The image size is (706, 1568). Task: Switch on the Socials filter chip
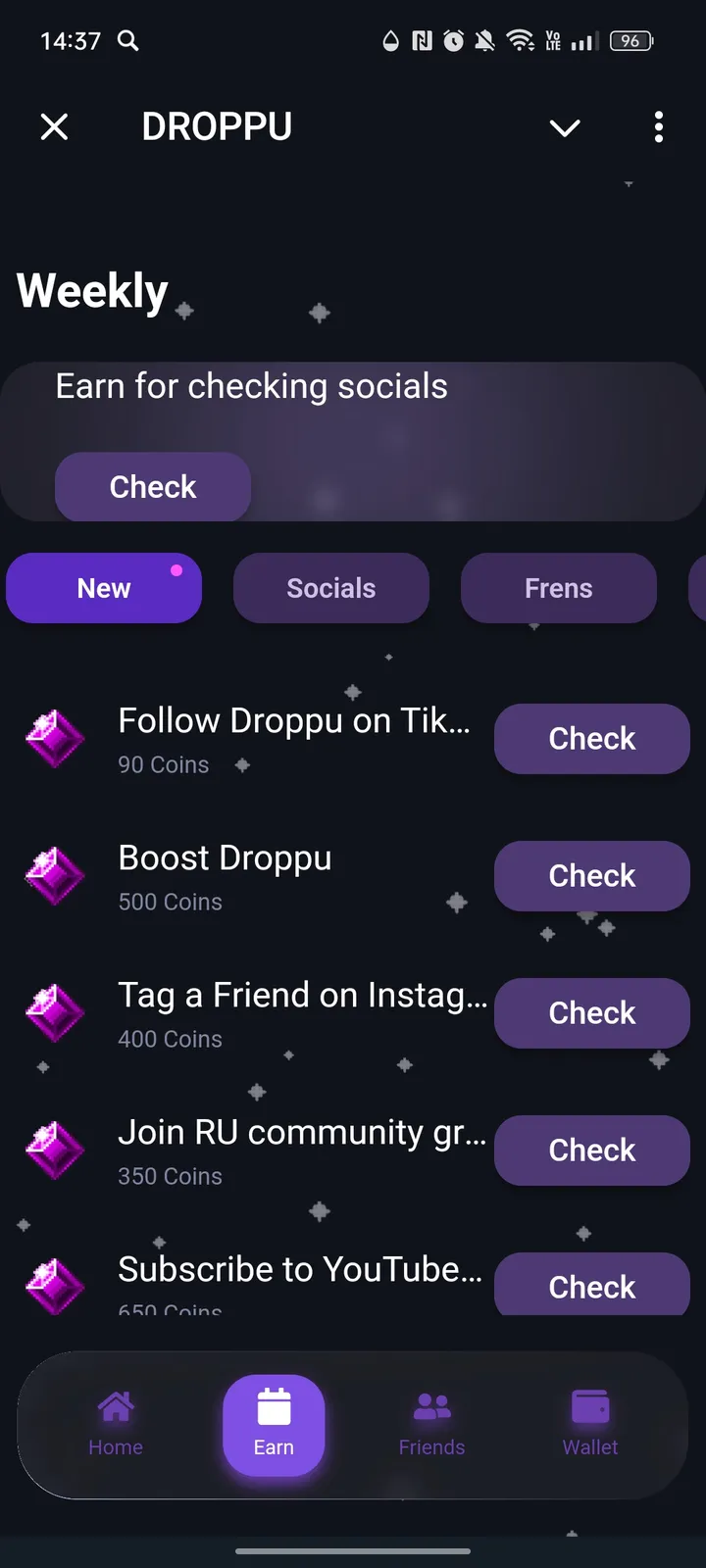click(x=330, y=588)
